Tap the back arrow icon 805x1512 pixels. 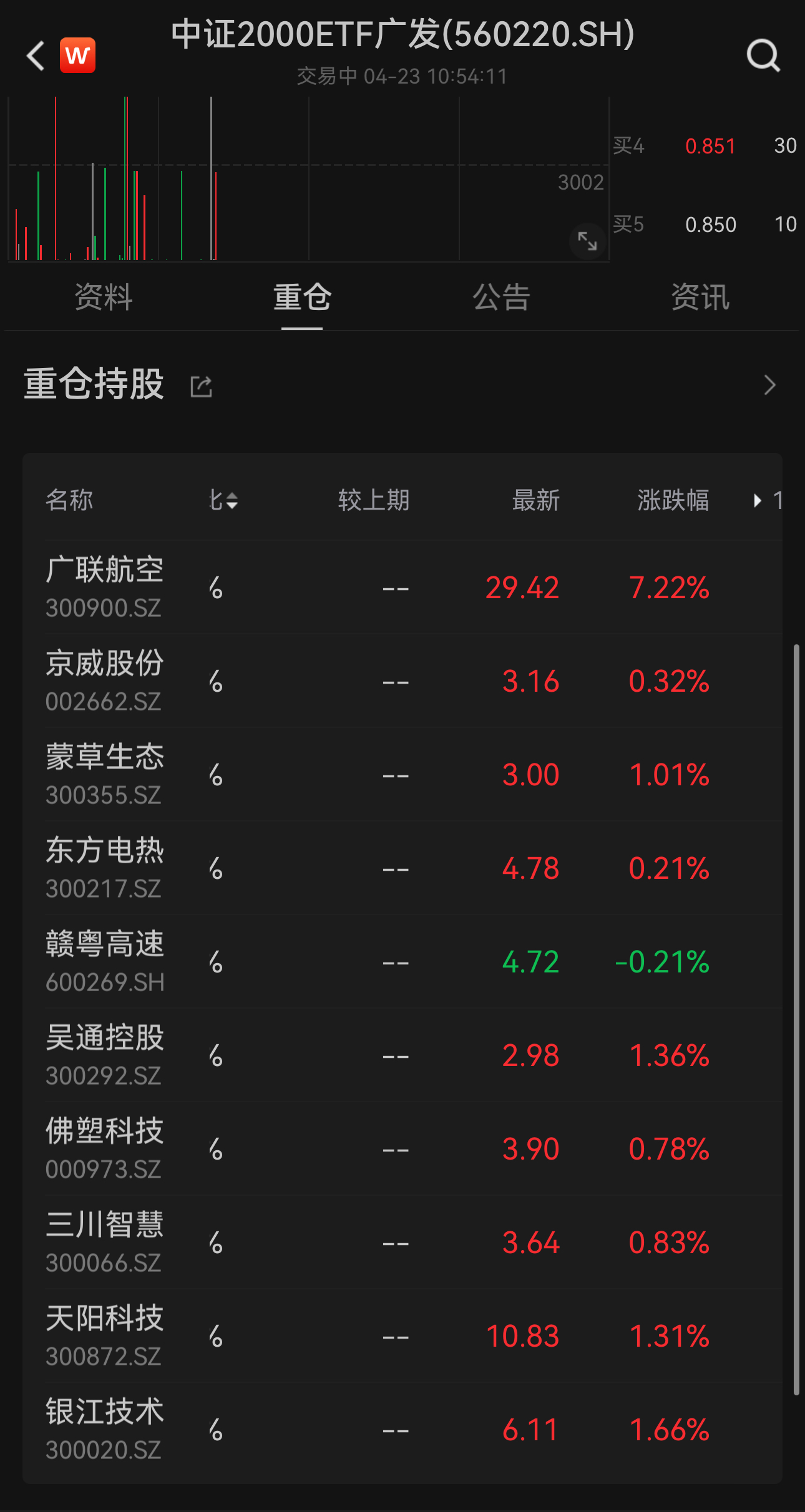pos(36,56)
